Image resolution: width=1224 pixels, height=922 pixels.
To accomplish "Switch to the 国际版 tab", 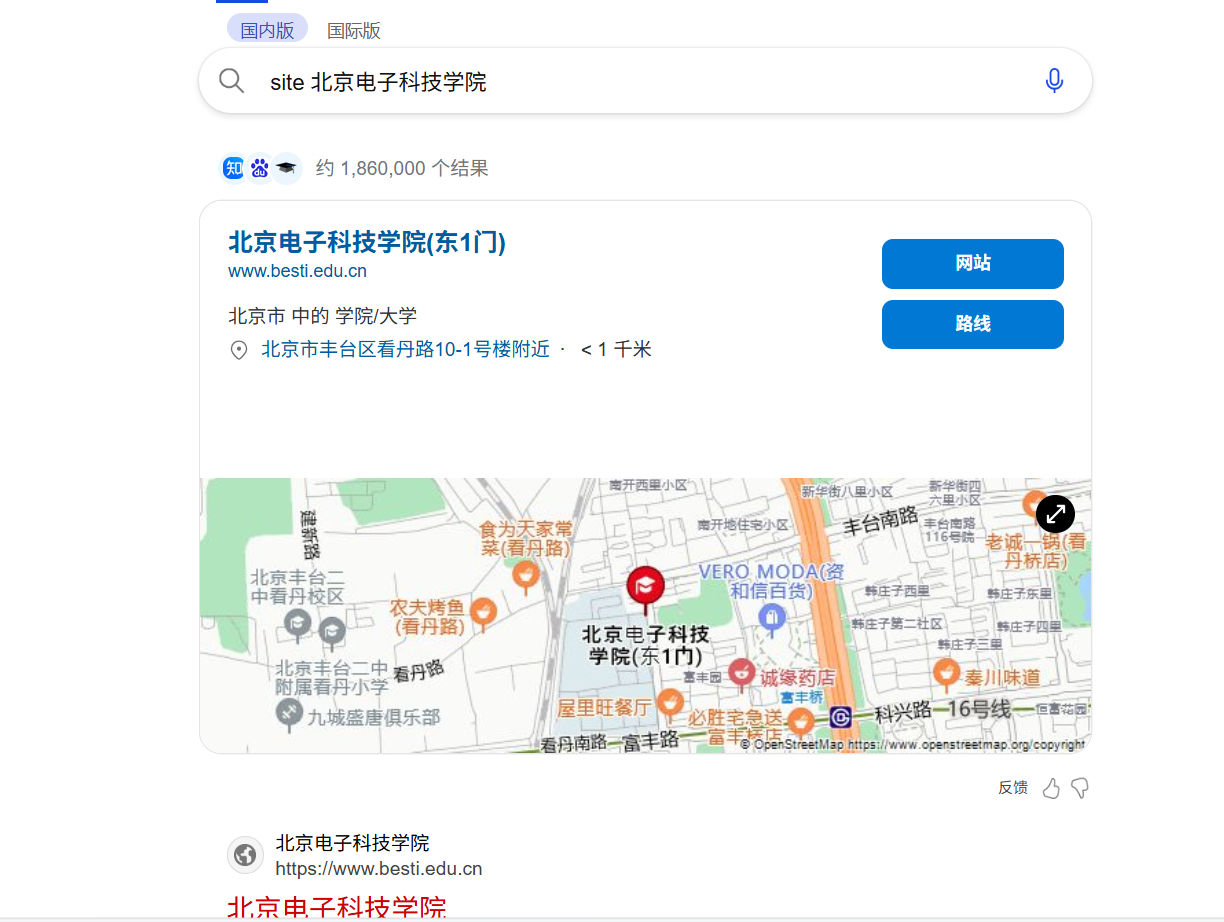I will [x=354, y=31].
